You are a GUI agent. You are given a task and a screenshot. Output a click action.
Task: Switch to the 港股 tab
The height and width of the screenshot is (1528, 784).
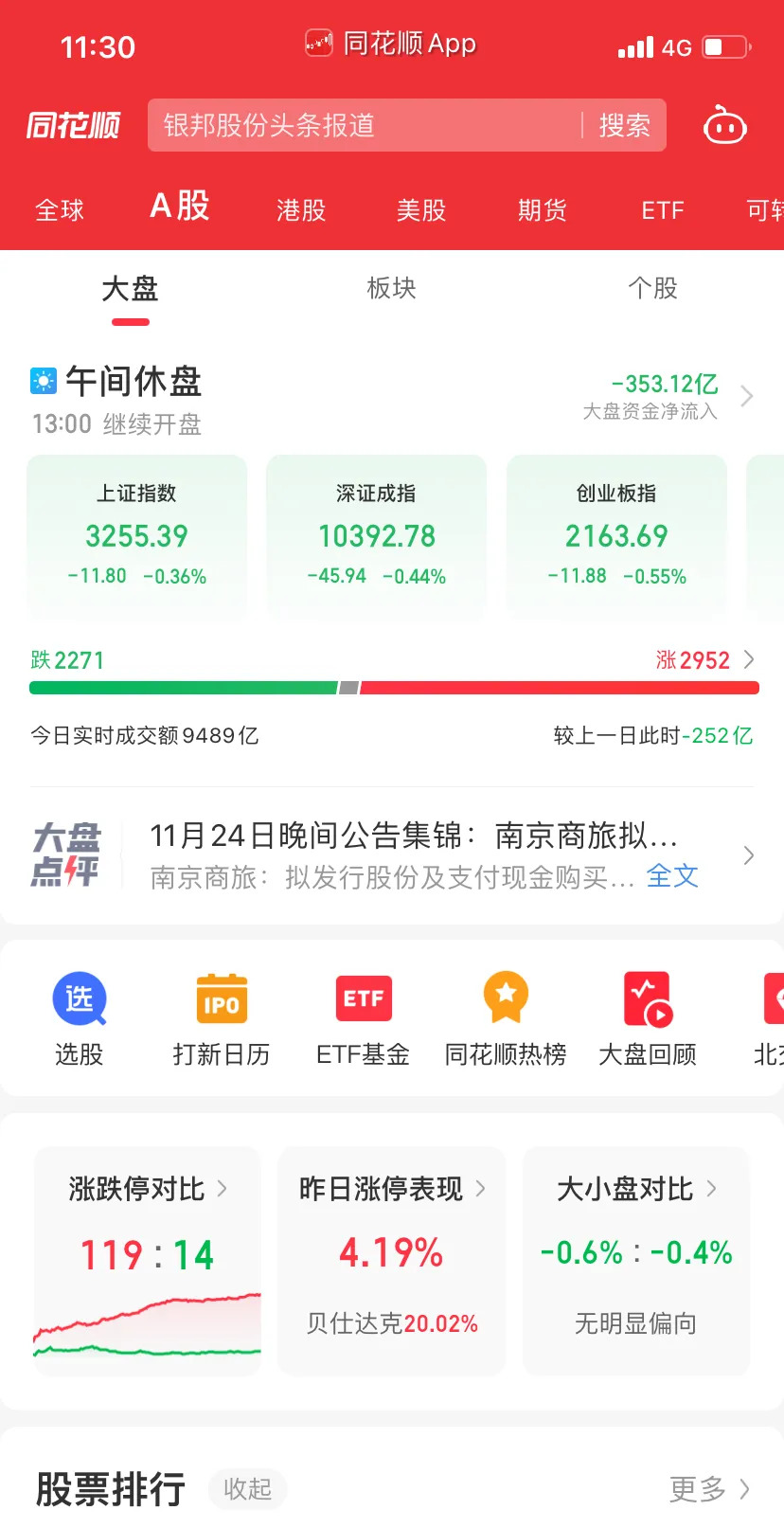click(x=300, y=210)
